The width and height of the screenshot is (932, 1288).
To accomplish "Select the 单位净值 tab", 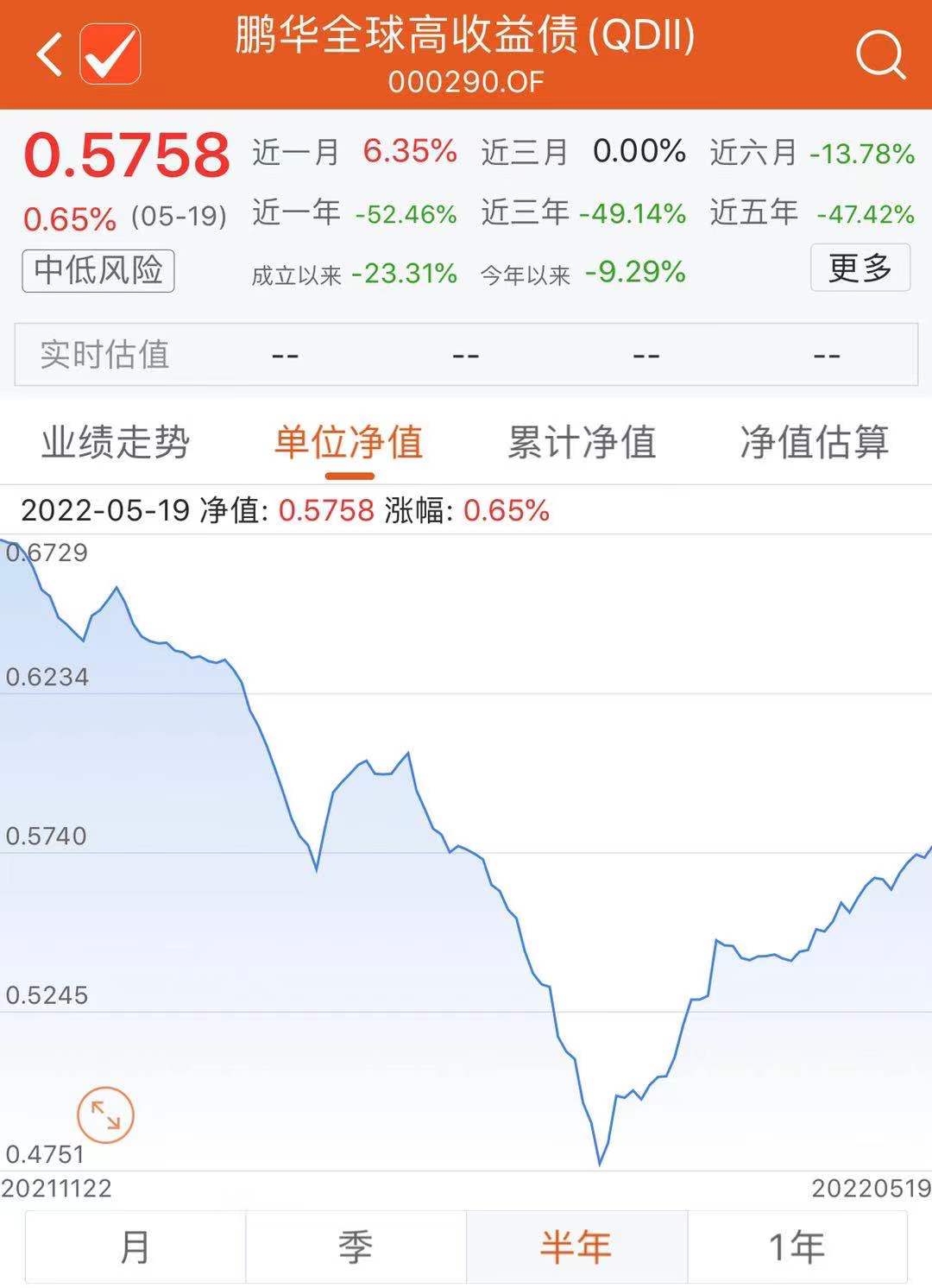I will [349, 442].
